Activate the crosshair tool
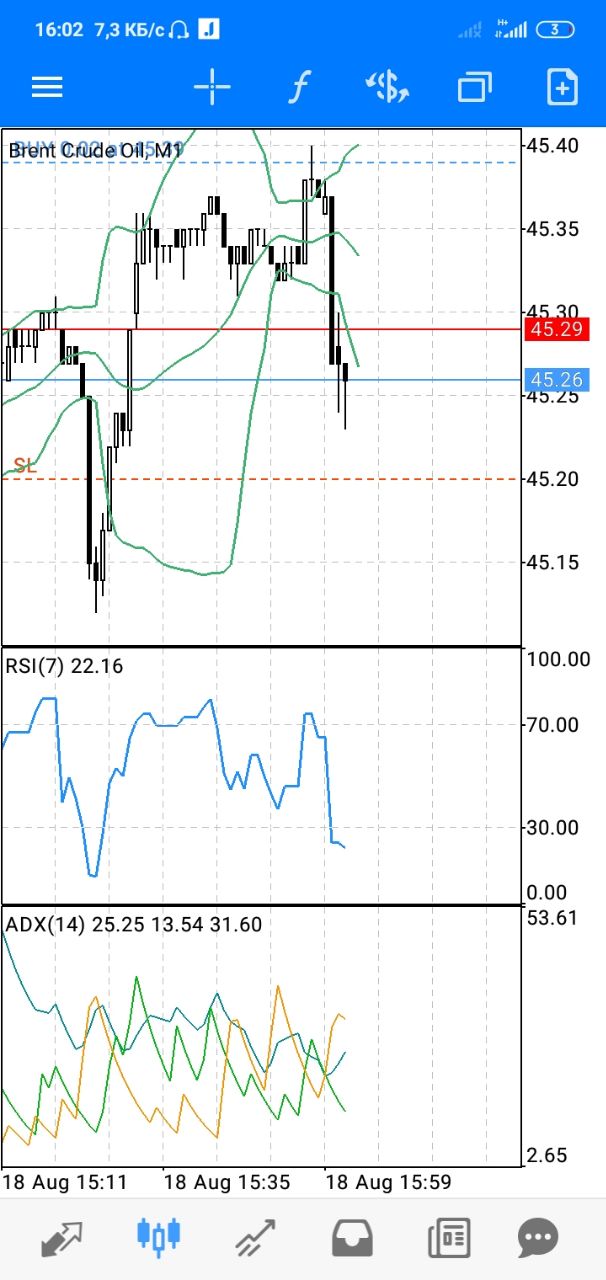The height and width of the screenshot is (1280, 606). tap(212, 87)
